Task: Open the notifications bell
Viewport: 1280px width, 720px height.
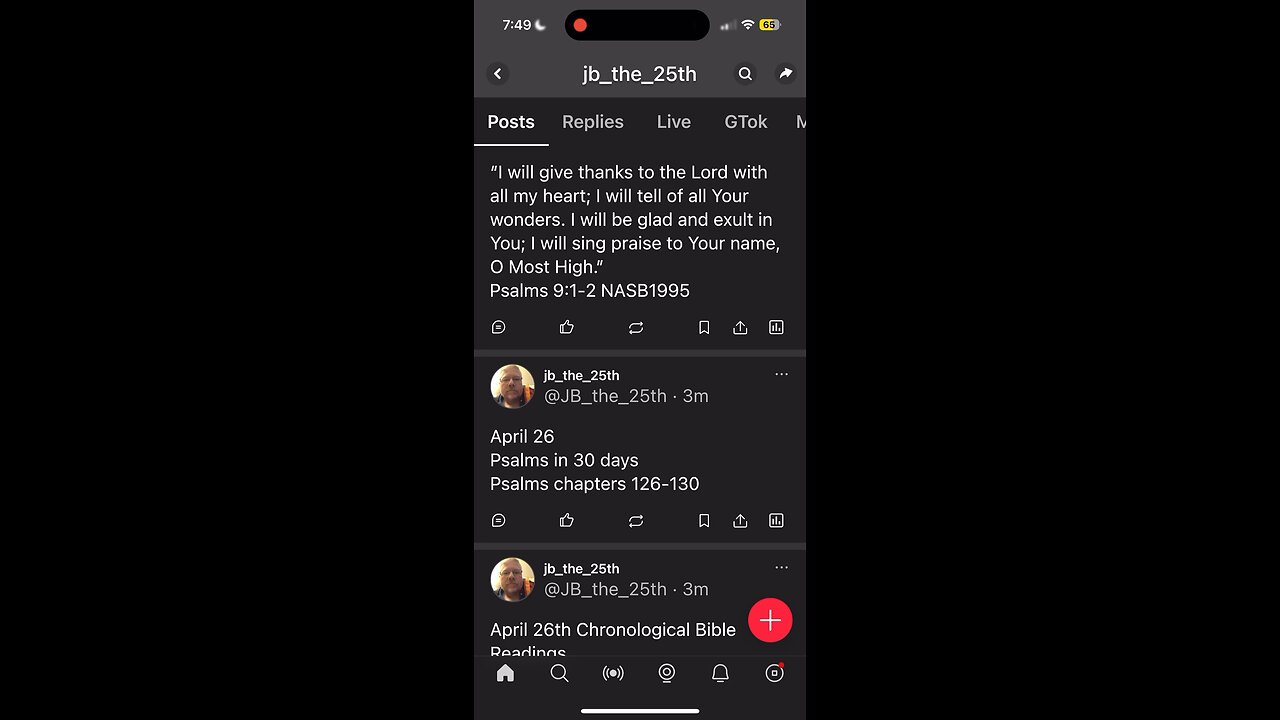Action: (720, 674)
